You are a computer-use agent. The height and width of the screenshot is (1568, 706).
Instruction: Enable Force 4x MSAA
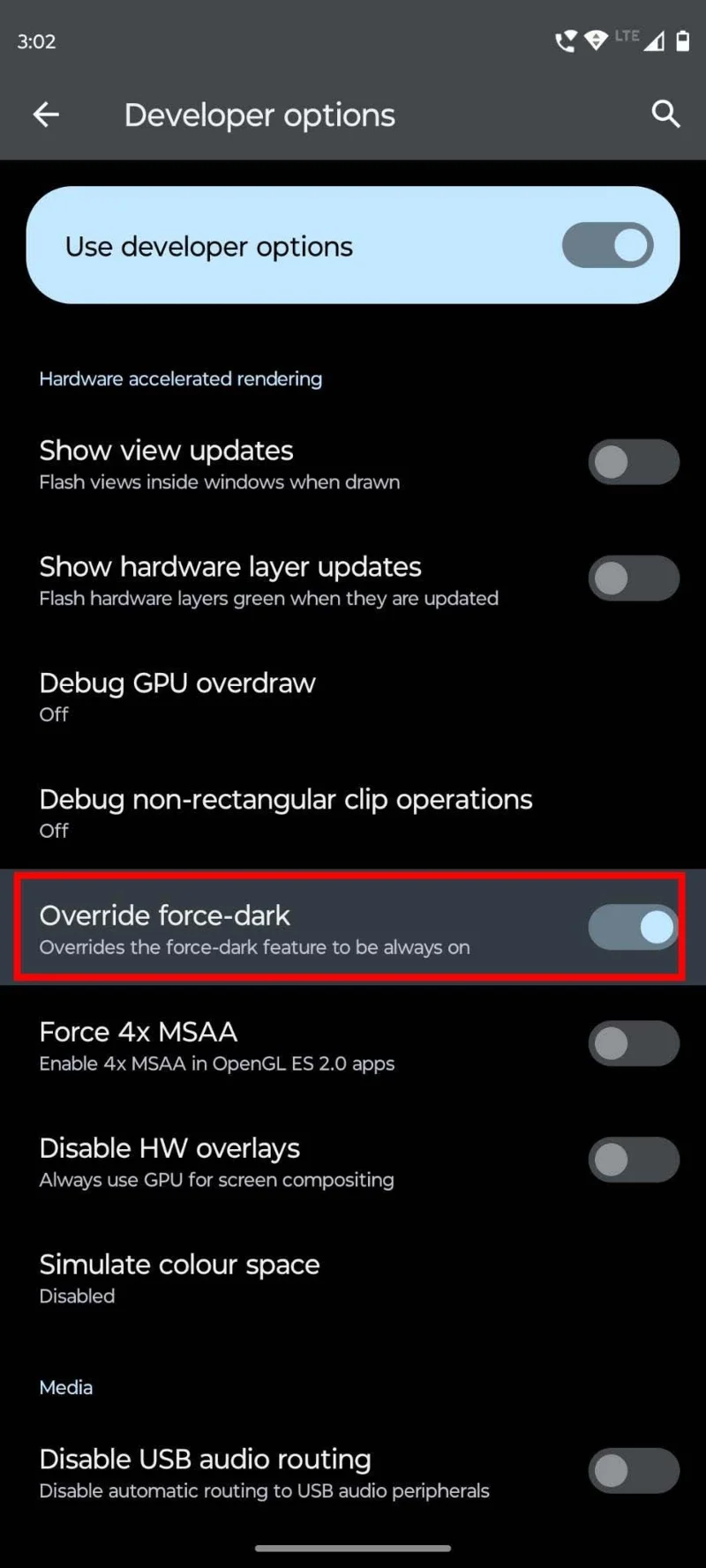633,1044
